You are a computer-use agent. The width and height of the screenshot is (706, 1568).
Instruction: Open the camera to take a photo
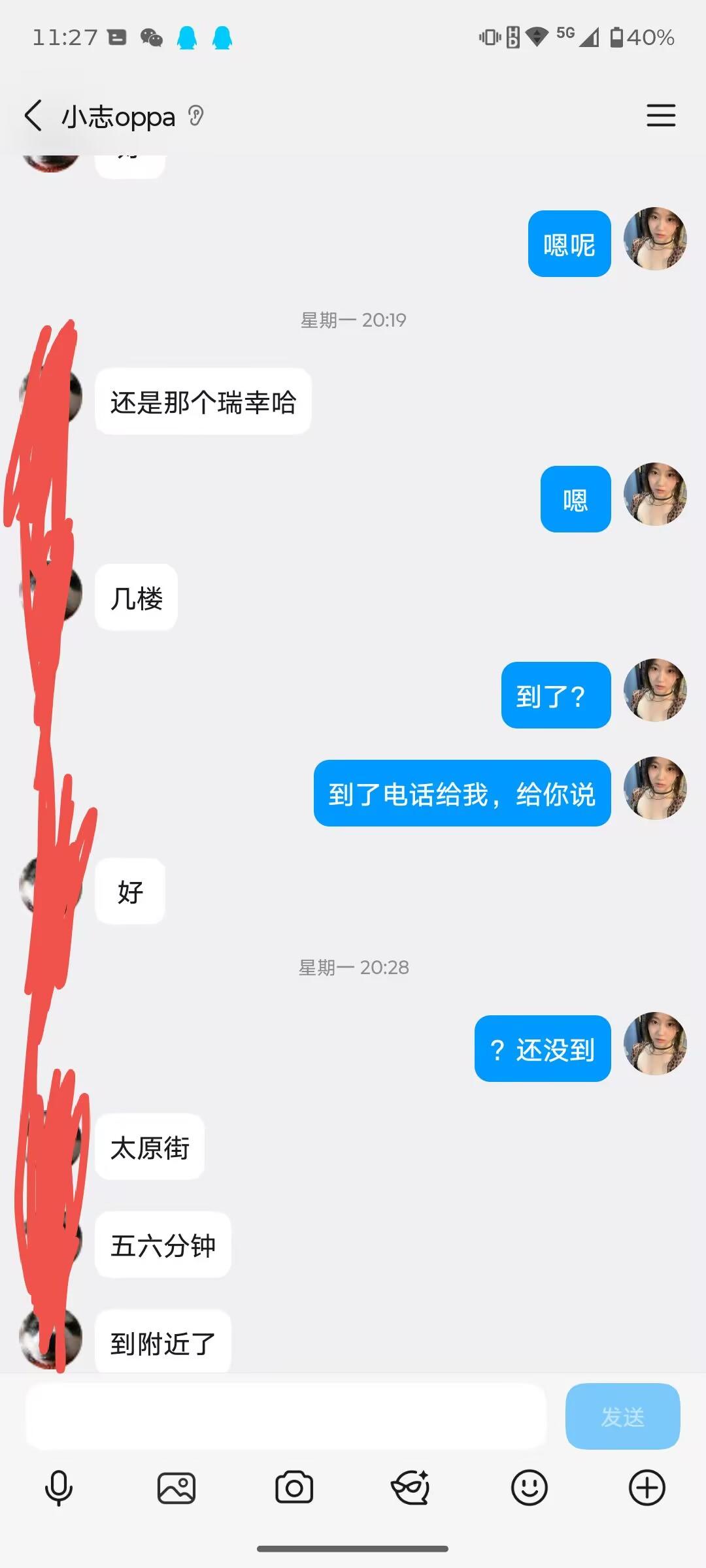coord(294,1488)
